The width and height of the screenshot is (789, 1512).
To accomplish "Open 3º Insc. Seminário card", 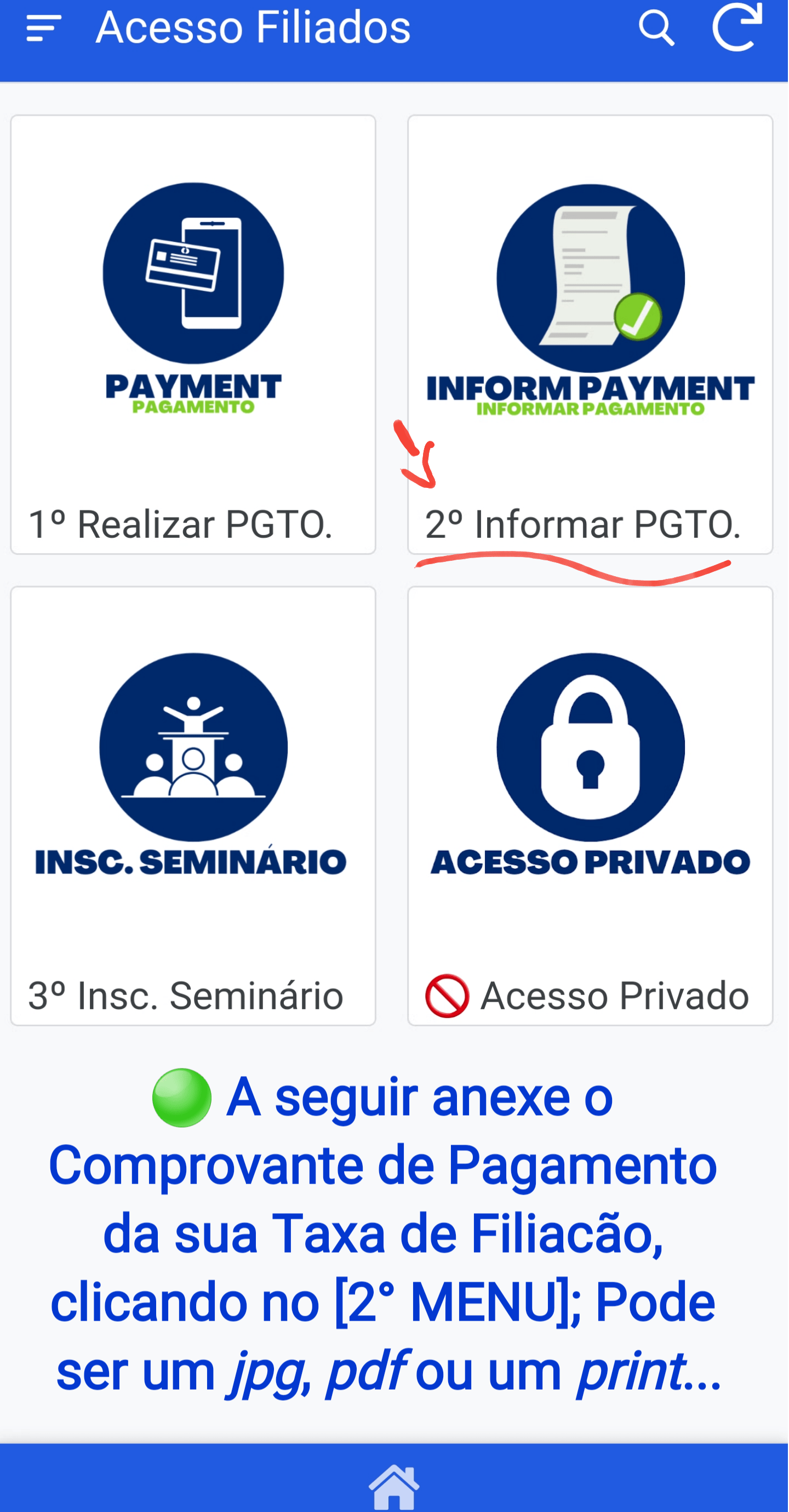I will pyautogui.click(x=193, y=806).
